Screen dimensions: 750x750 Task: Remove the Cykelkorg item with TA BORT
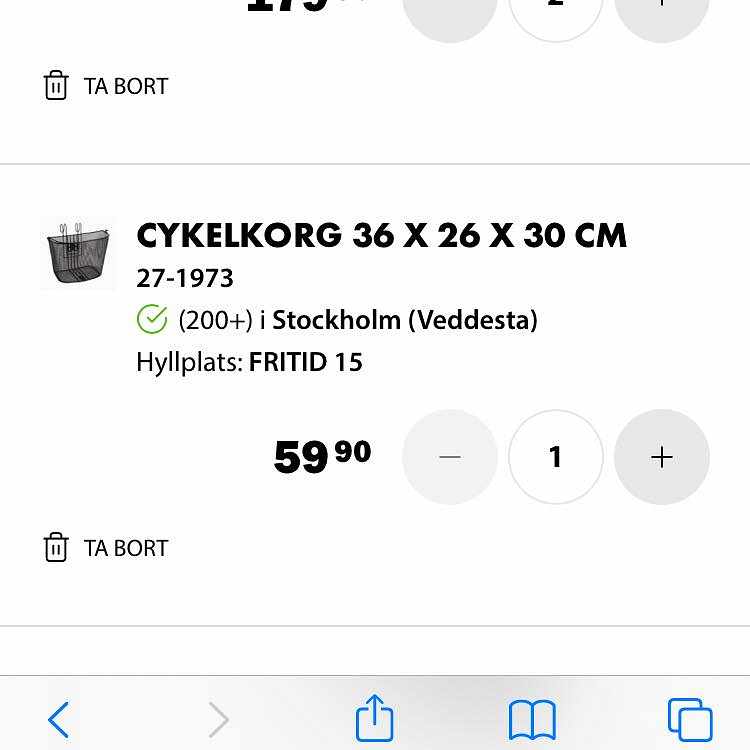pyautogui.click(x=106, y=548)
